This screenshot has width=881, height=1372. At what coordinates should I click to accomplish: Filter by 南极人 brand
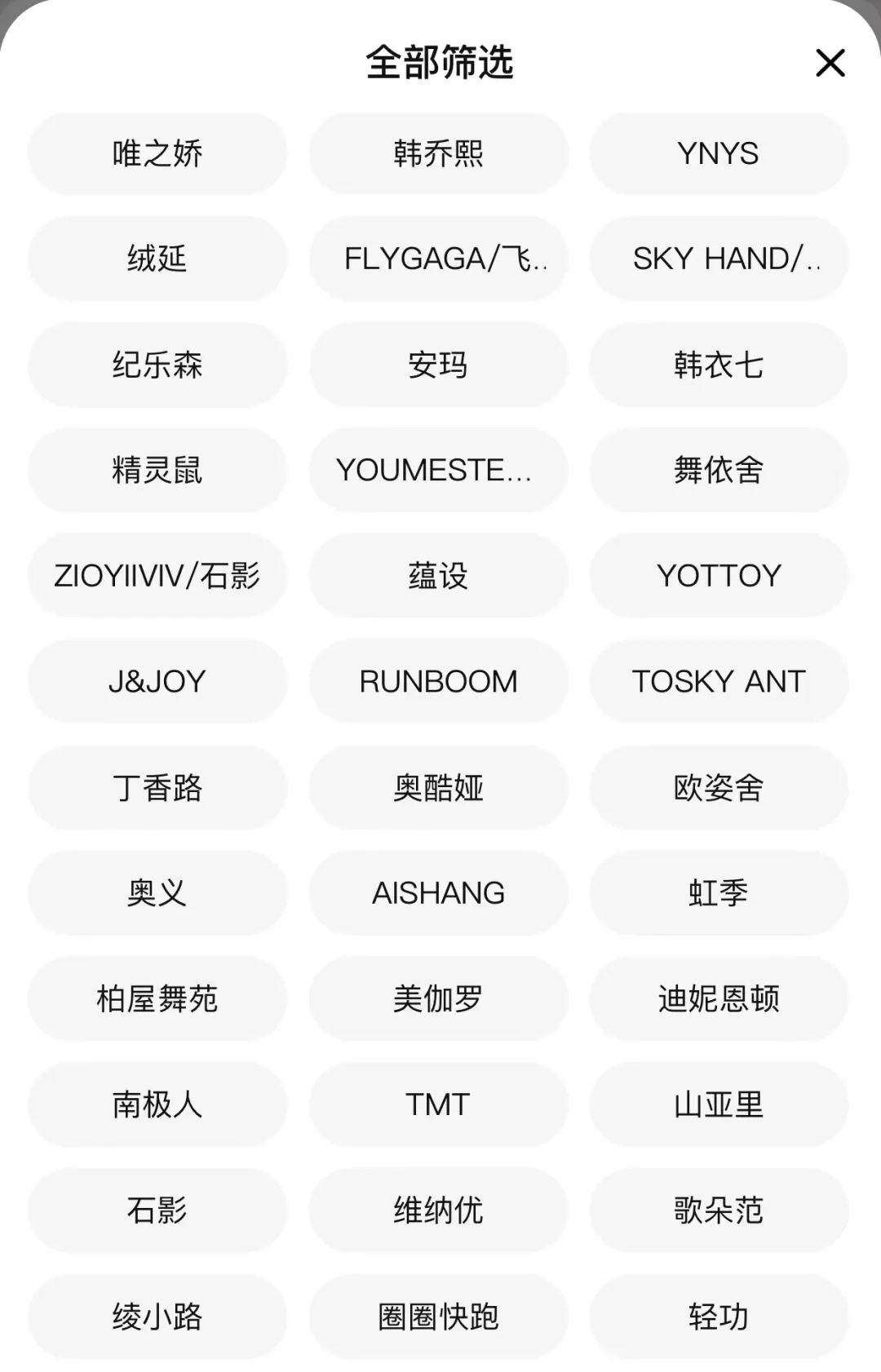tap(157, 1104)
